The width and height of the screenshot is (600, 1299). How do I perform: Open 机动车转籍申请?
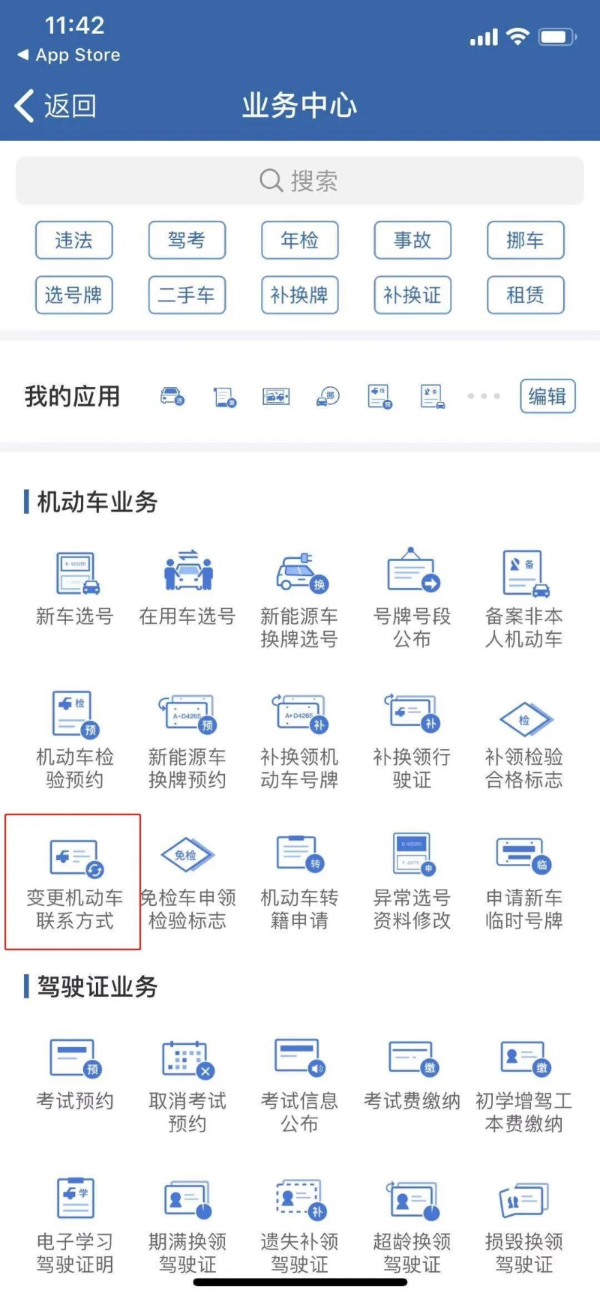click(299, 882)
